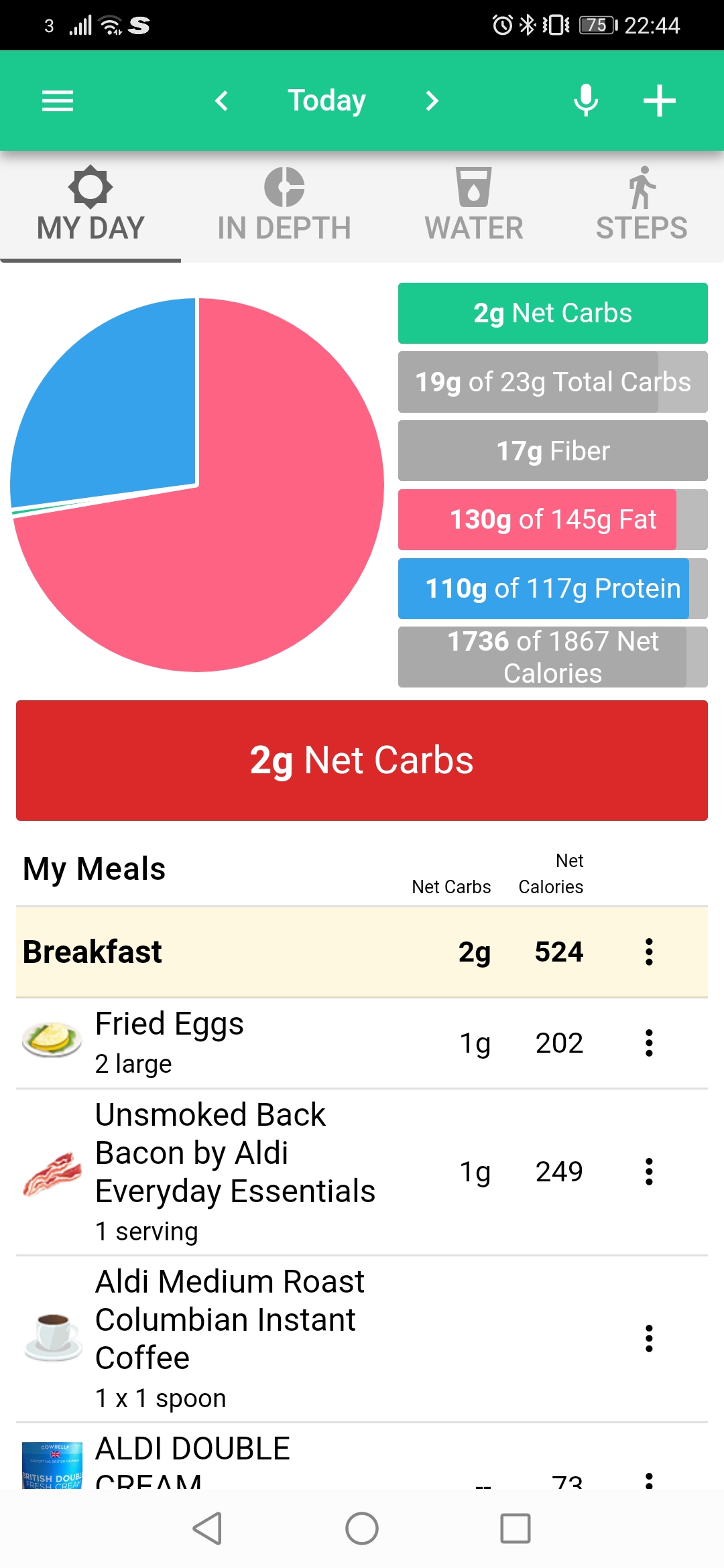Go to the previous day

tap(222, 101)
